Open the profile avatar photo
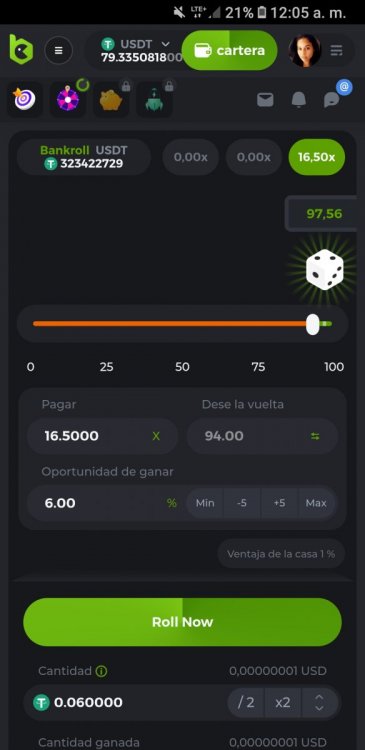Image resolution: width=365 pixels, height=750 pixels. [x=305, y=50]
